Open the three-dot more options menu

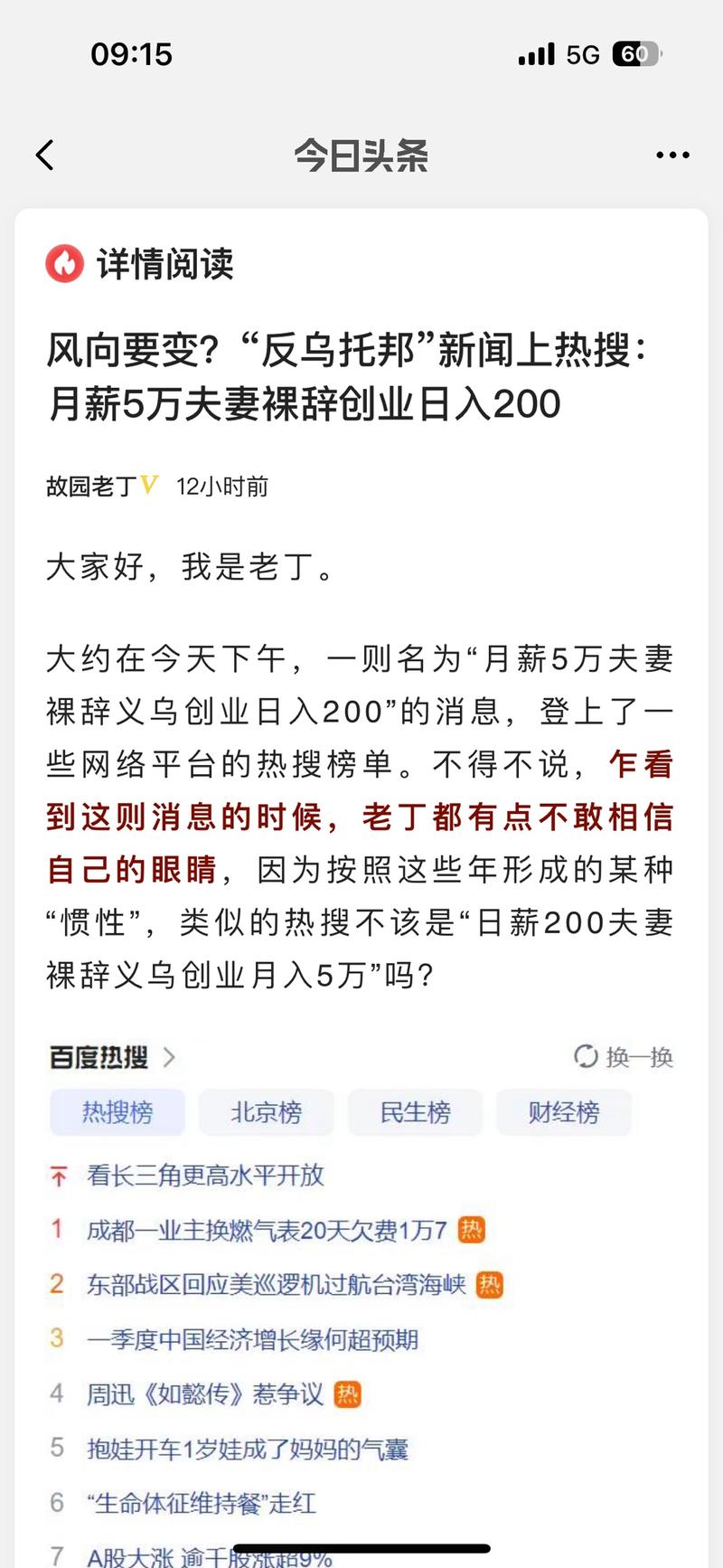pyautogui.click(x=671, y=155)
